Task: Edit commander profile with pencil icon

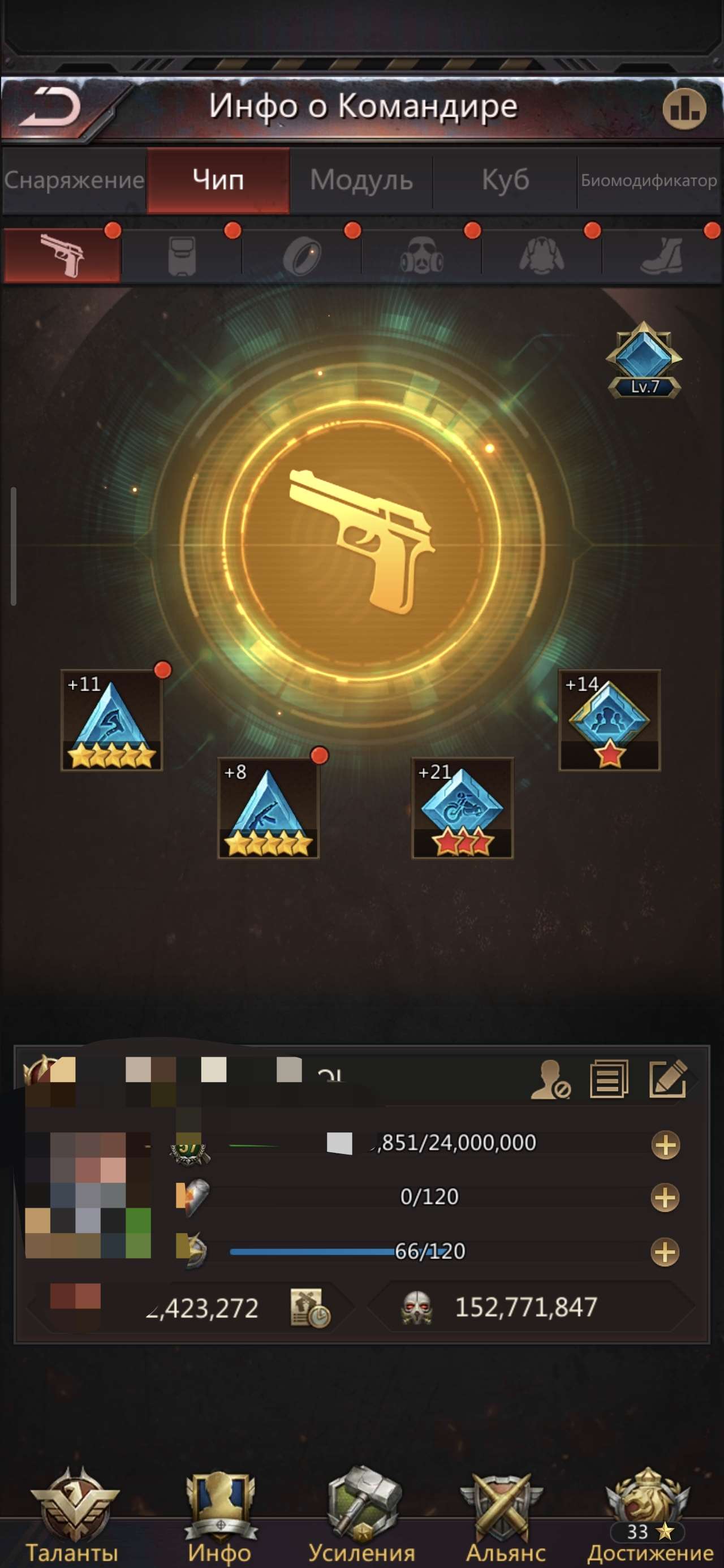Action: click(x=667, y=1079)
